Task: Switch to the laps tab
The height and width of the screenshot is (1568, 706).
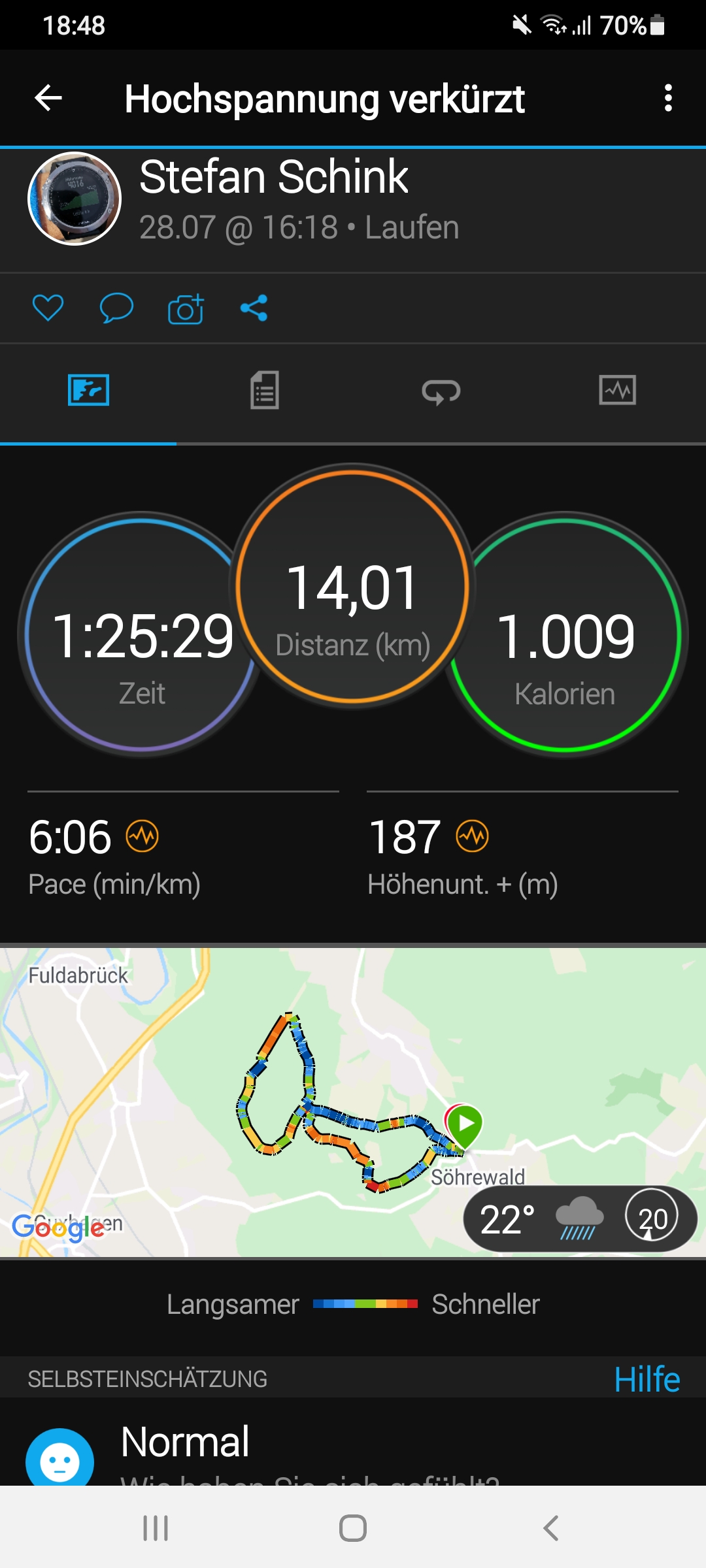Action: tap(441, 391)
